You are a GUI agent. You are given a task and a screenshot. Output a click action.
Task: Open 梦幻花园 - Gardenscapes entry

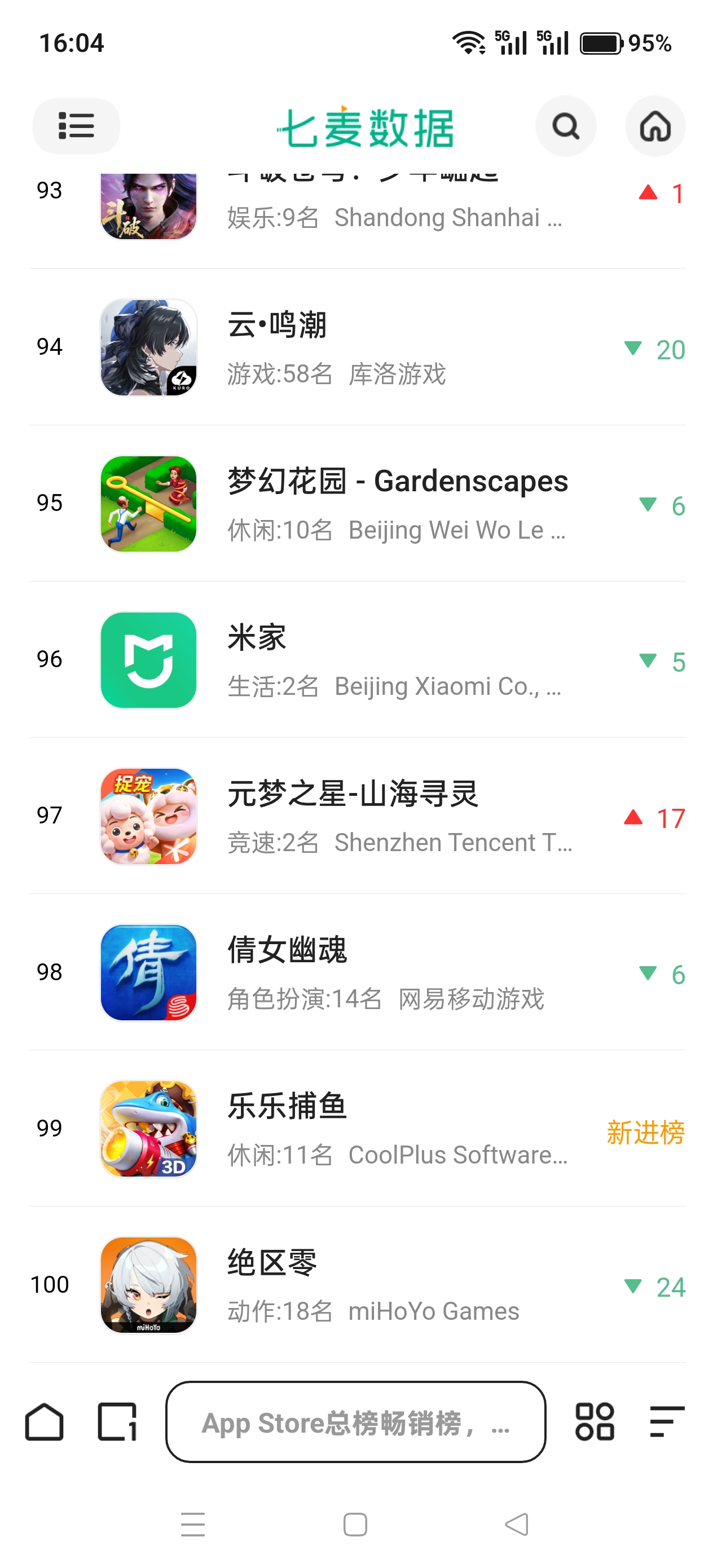click(358, 503)
